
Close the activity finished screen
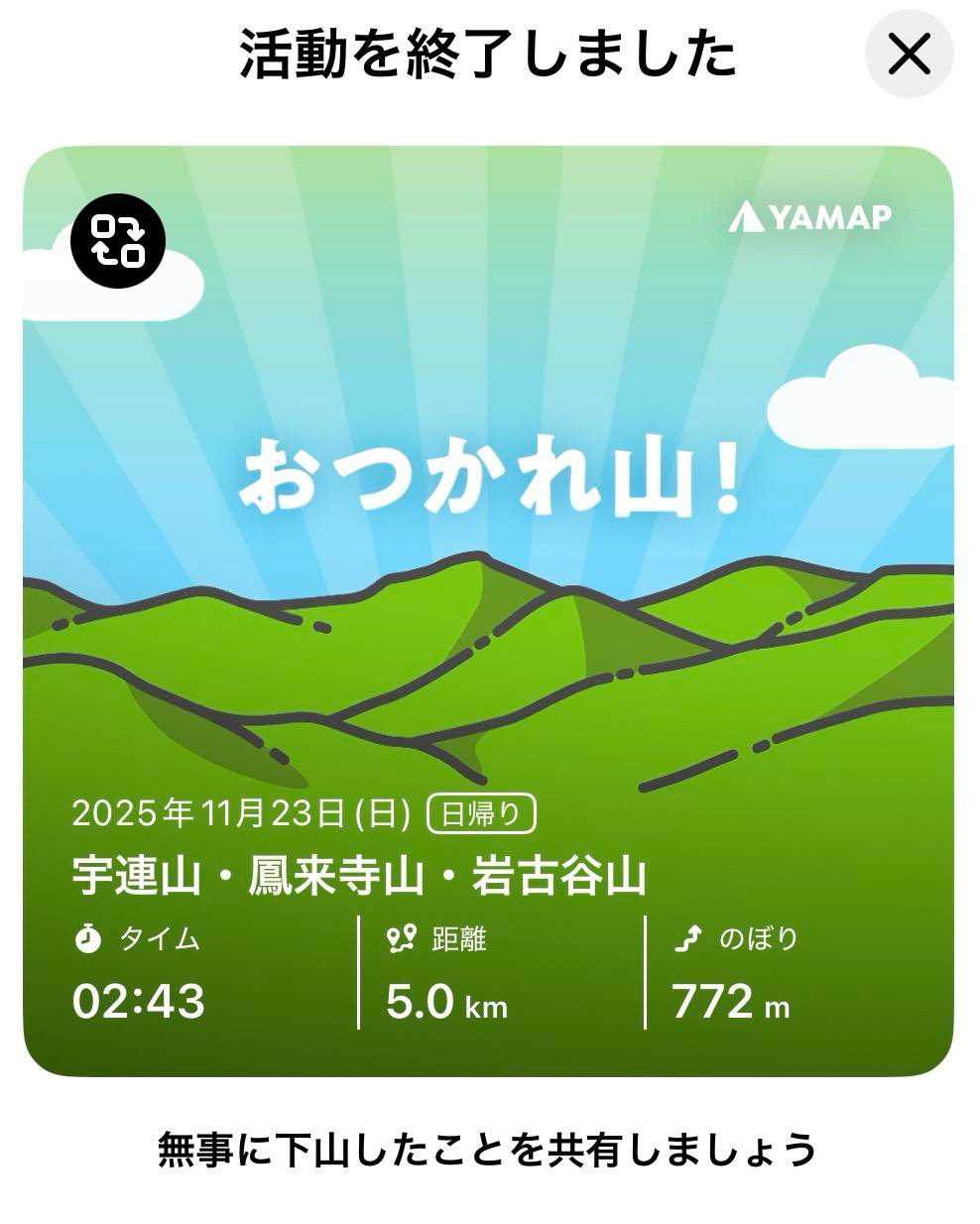tap(909, 55)
